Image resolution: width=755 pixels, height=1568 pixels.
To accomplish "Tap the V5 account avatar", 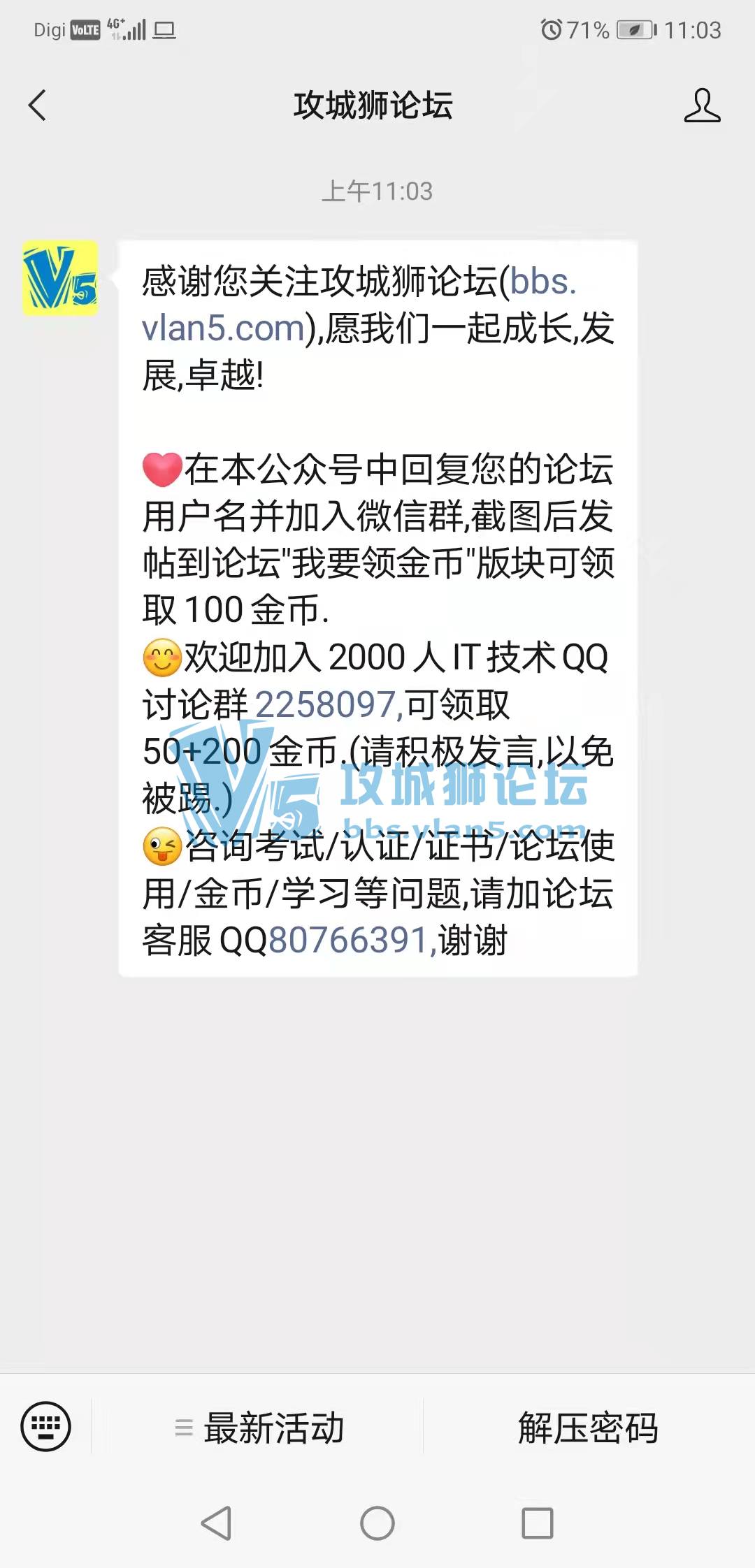I will coord(60,278).
